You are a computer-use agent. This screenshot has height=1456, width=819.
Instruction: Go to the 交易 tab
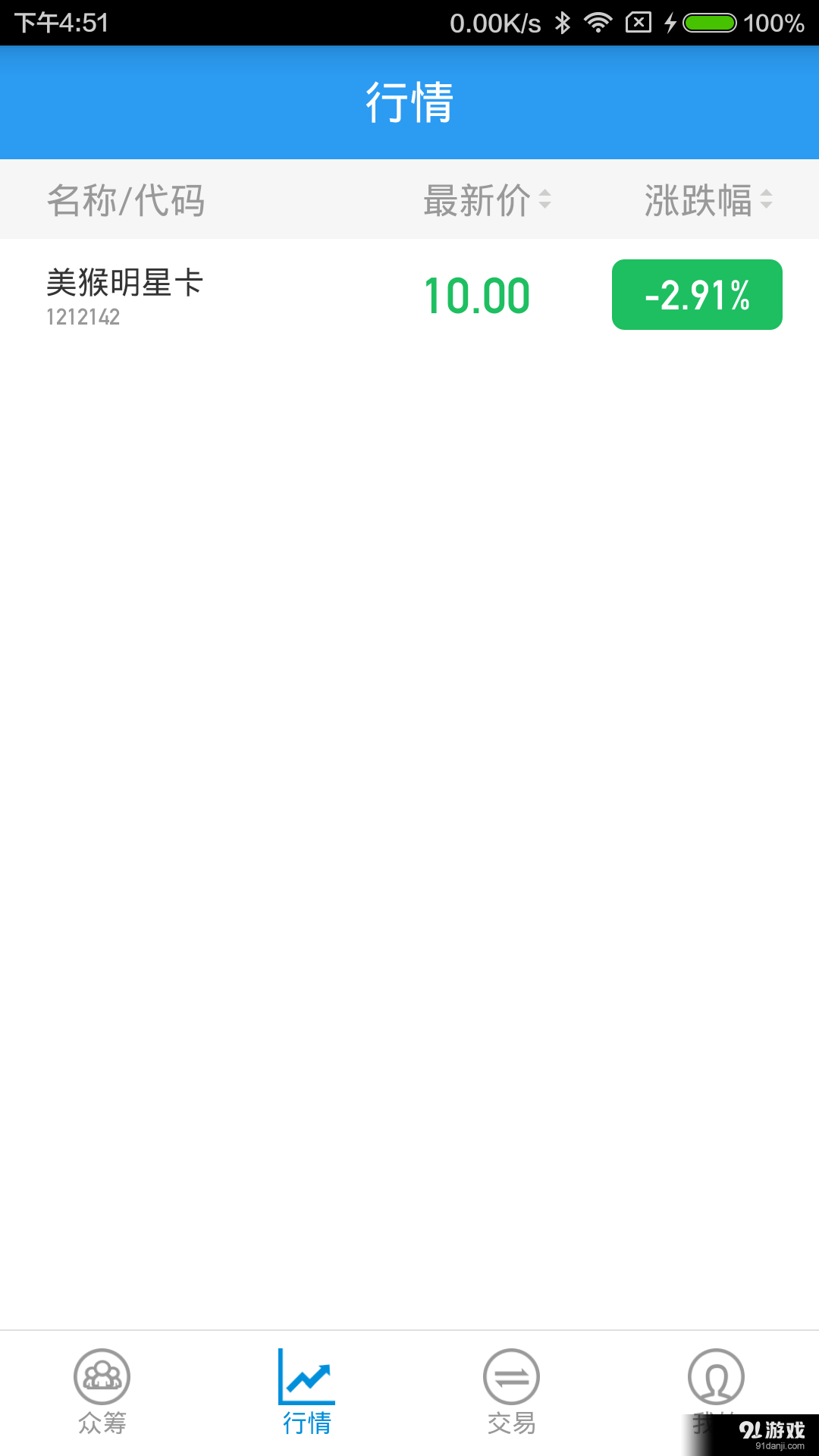tap(512, 1392)
